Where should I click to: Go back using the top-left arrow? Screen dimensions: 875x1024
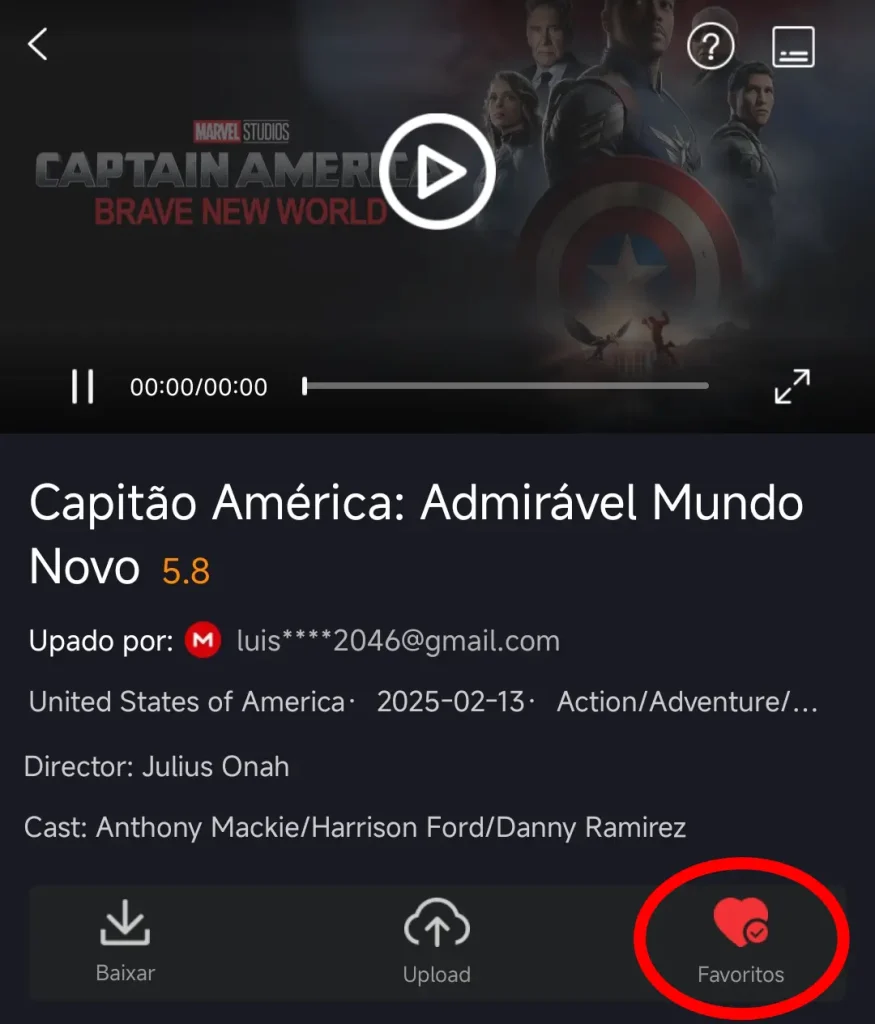[38, 44]
